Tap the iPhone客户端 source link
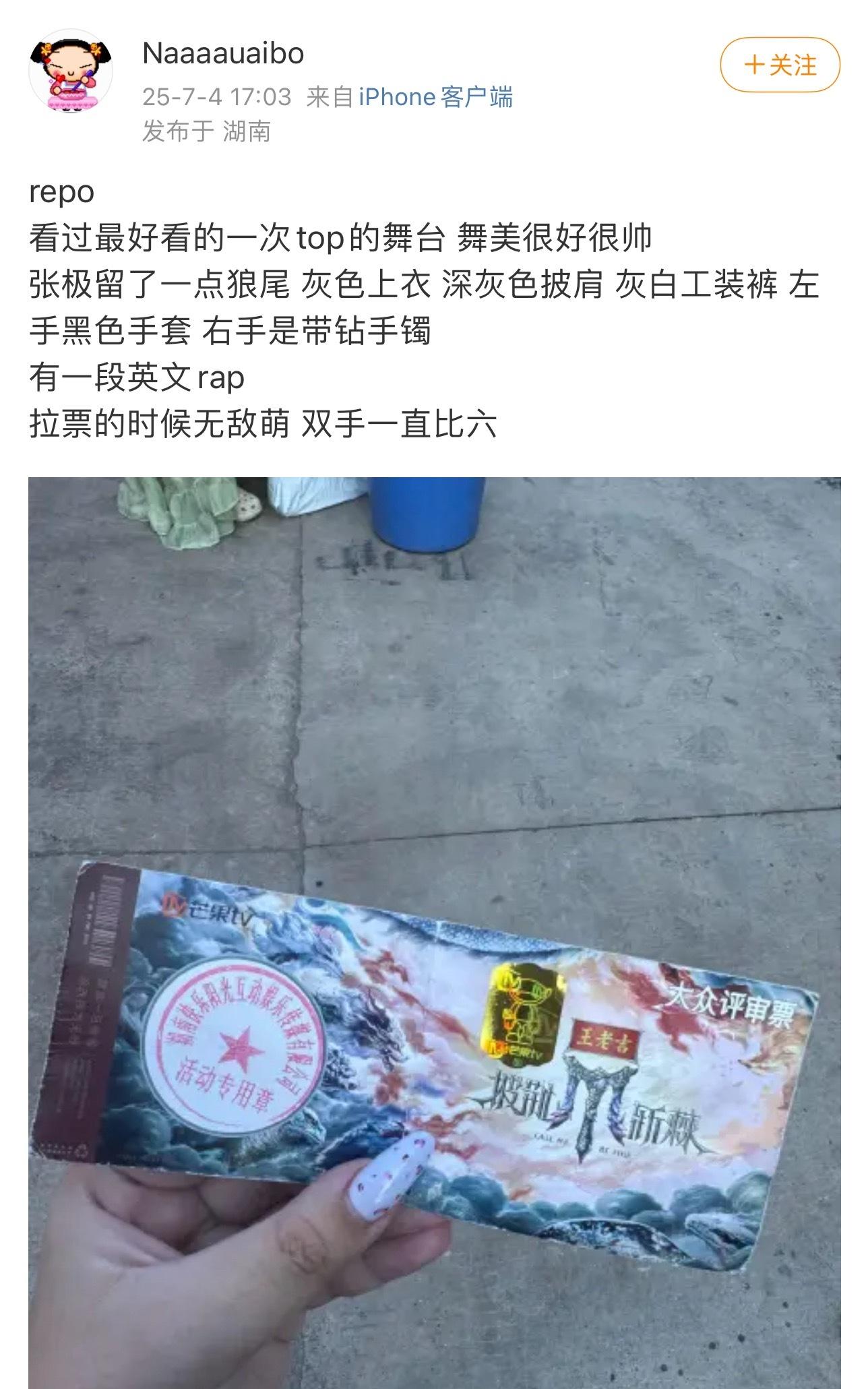Image resolution: width=868 pixels, height=1389 pixels. (x=435, y=97)
